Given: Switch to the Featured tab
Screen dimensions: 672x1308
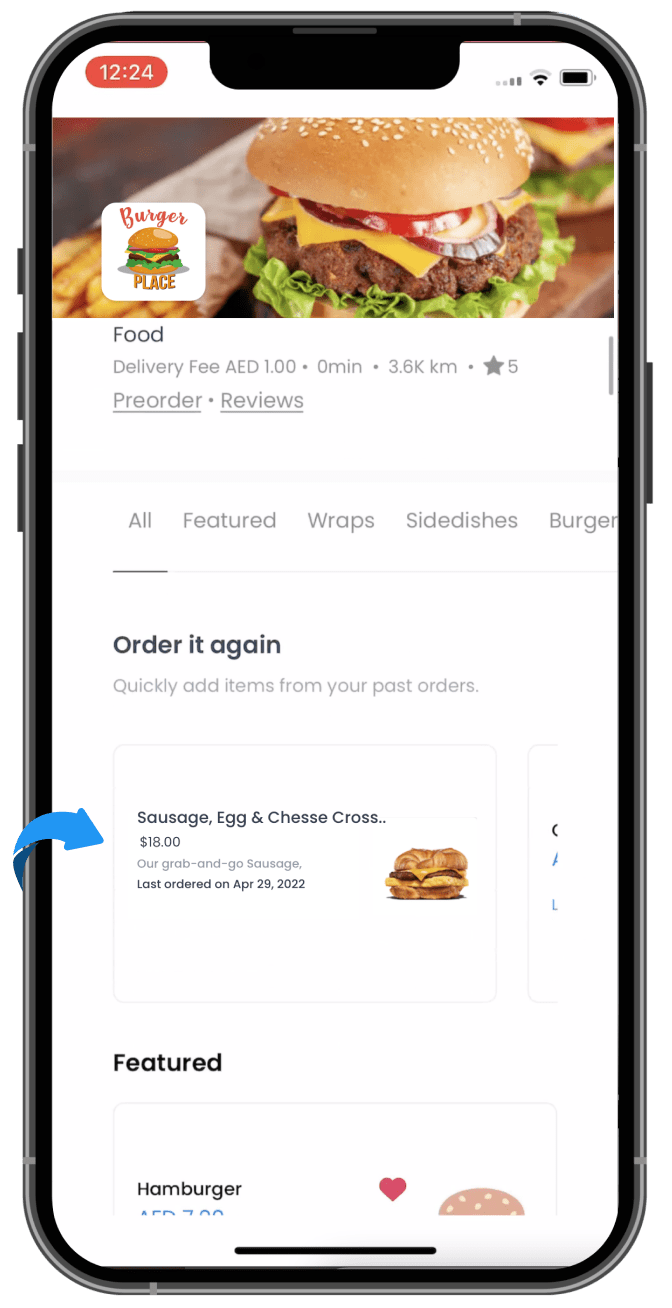Looking at the screenshot, I should tap(229, 521).
